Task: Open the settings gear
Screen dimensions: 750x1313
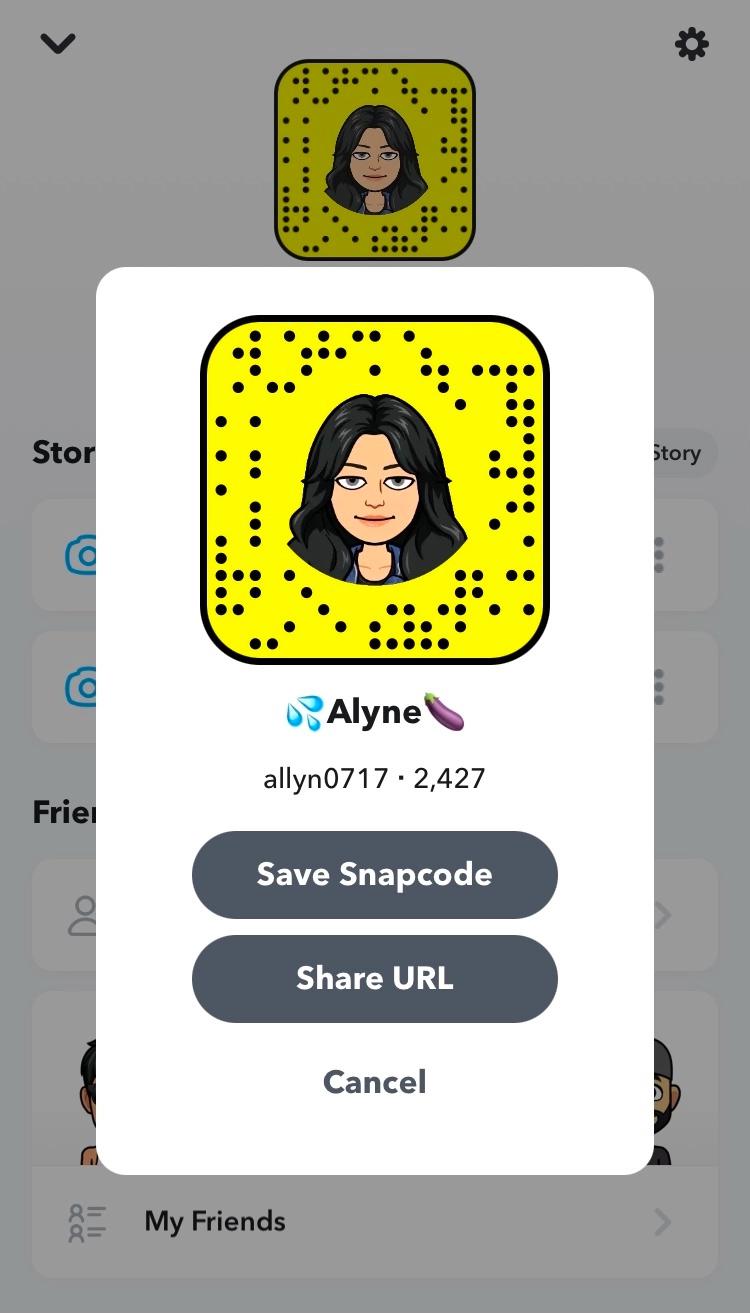Action: 691,44
